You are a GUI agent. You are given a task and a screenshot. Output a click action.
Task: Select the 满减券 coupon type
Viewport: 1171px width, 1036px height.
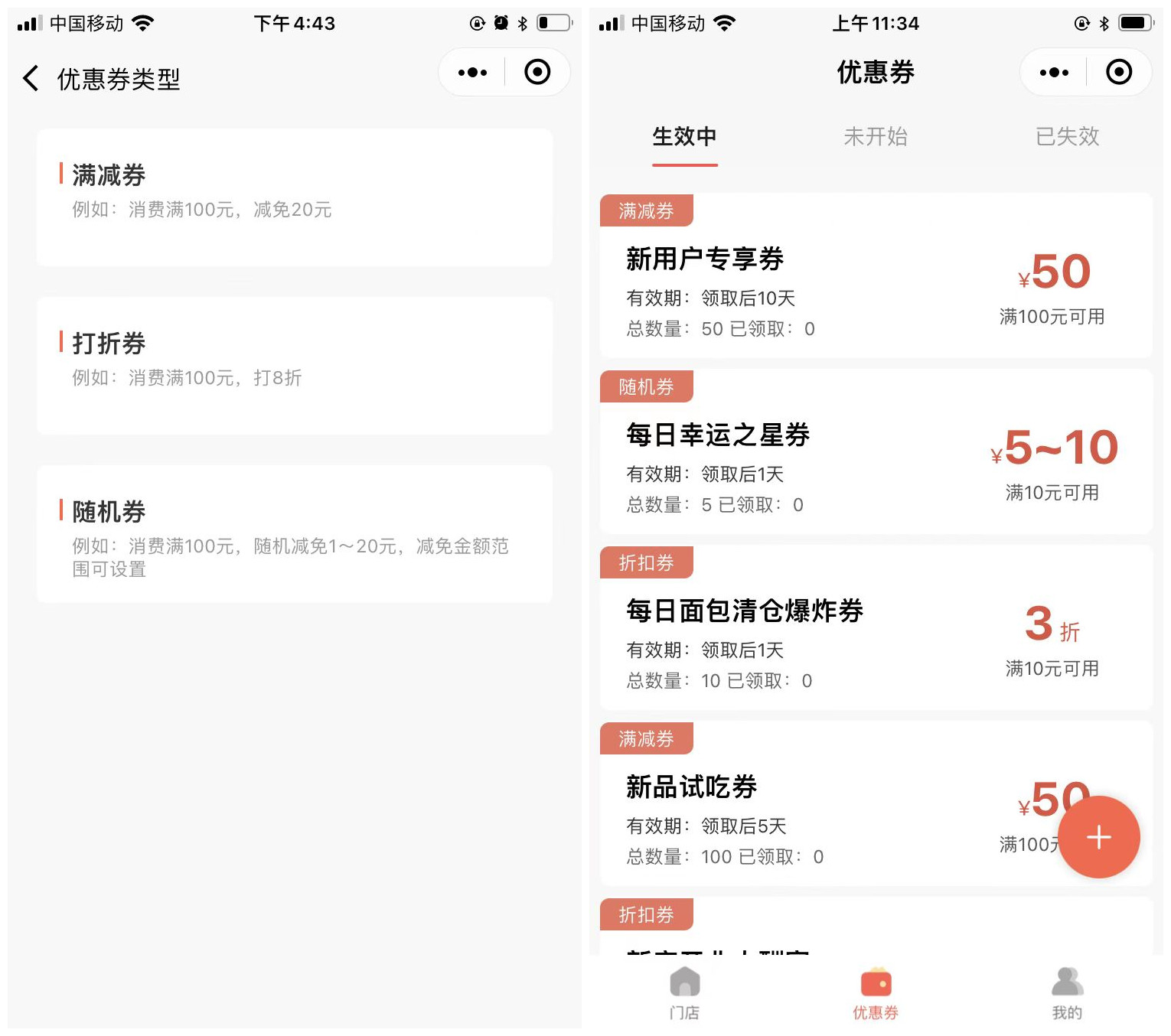point(294,197)
